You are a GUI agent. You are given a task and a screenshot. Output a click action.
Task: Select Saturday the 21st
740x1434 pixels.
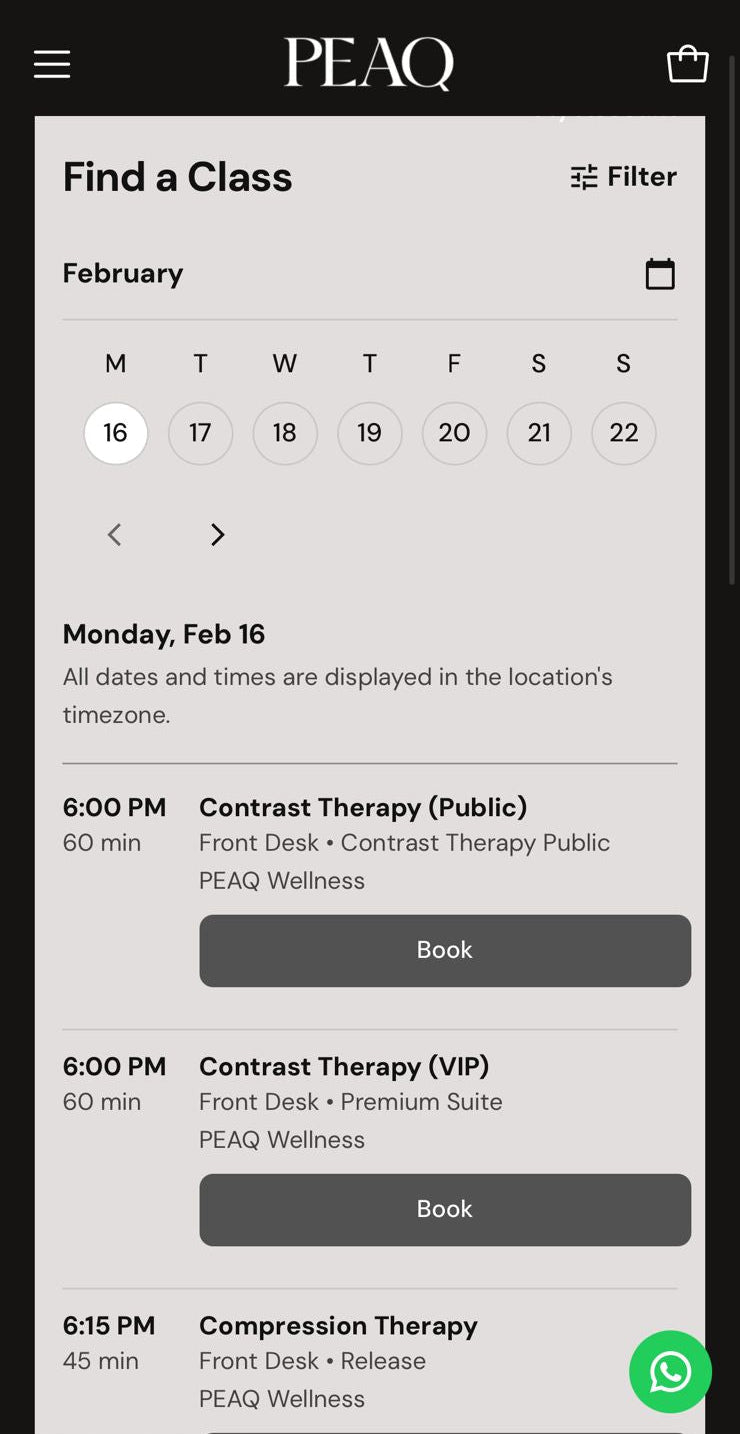539,433
